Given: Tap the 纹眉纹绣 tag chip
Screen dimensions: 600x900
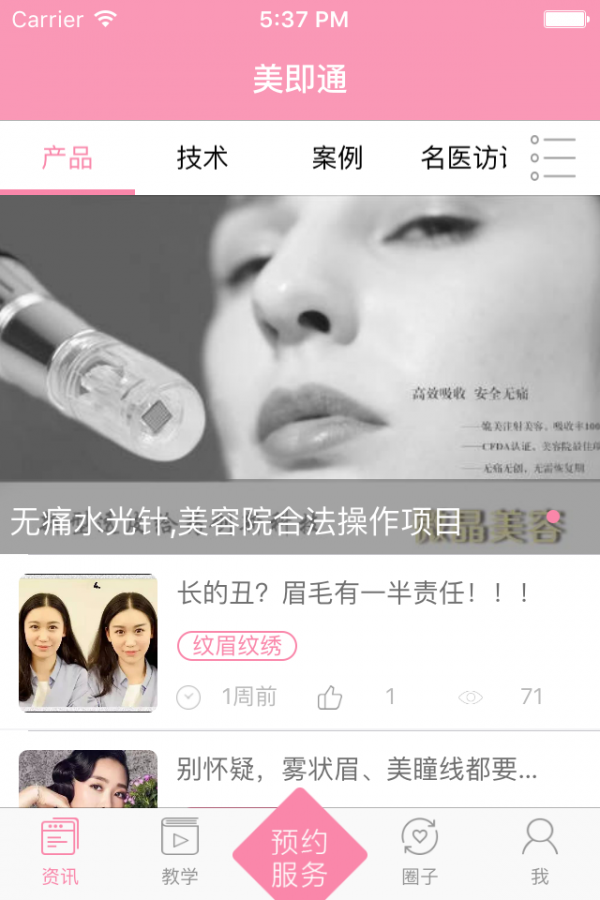Looking at the screenshot, I should click(237, 646).
